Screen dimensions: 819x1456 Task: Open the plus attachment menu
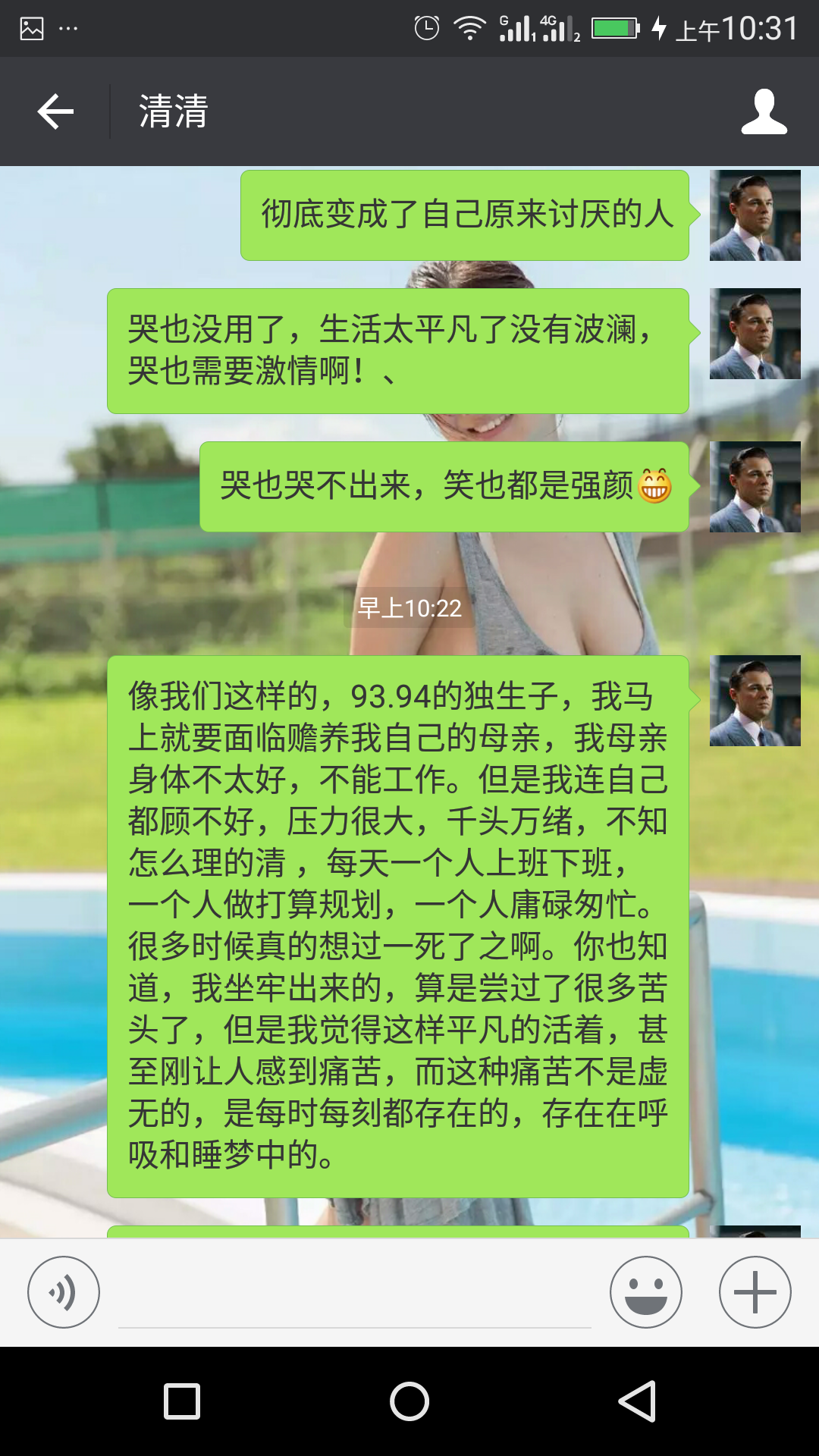[755, 1292]
